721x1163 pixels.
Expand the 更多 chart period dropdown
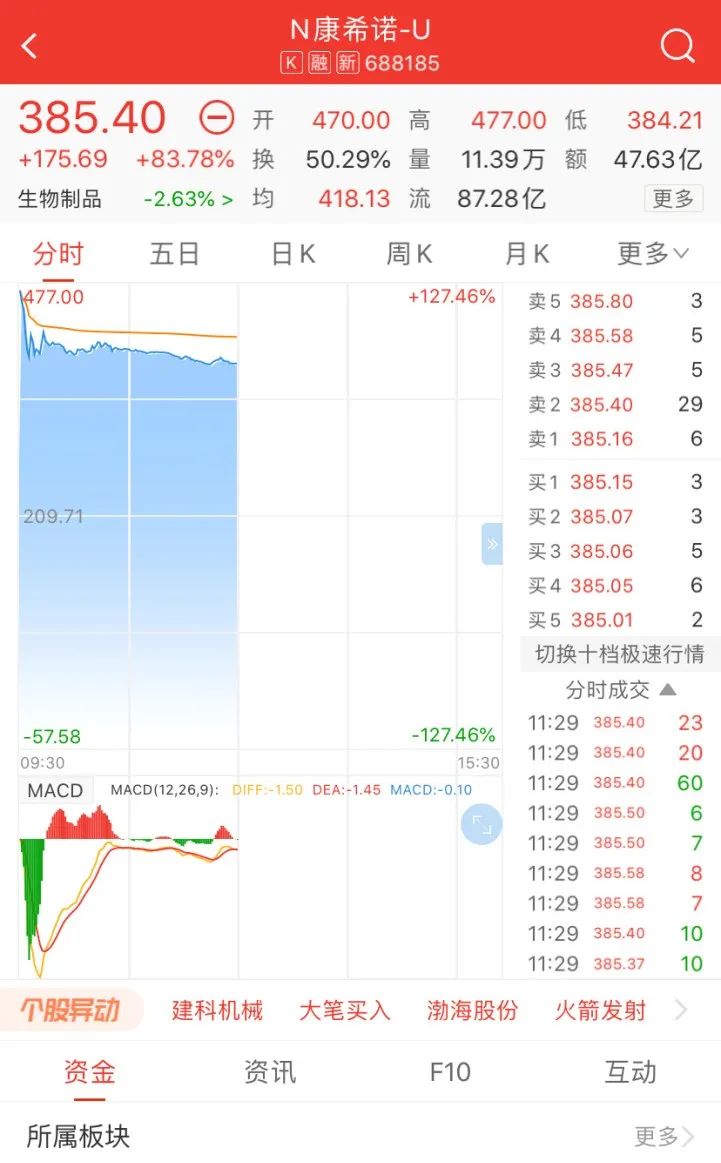point(653,254)
